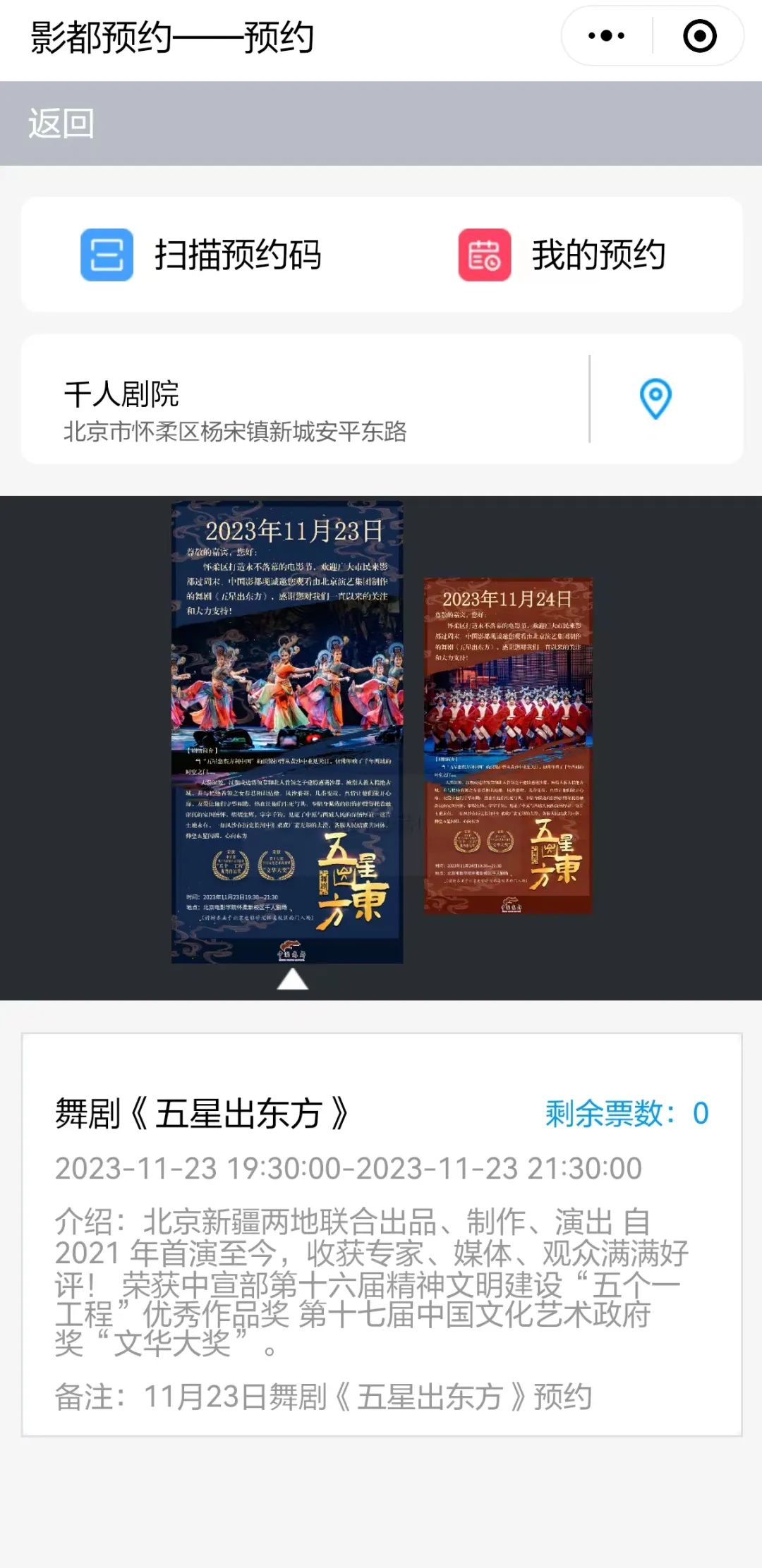This screenshot has width=762, height=1568.
Task: Open 扫描预约码 to scan a code
Action: pyautogui.click(x=201, y=255)
